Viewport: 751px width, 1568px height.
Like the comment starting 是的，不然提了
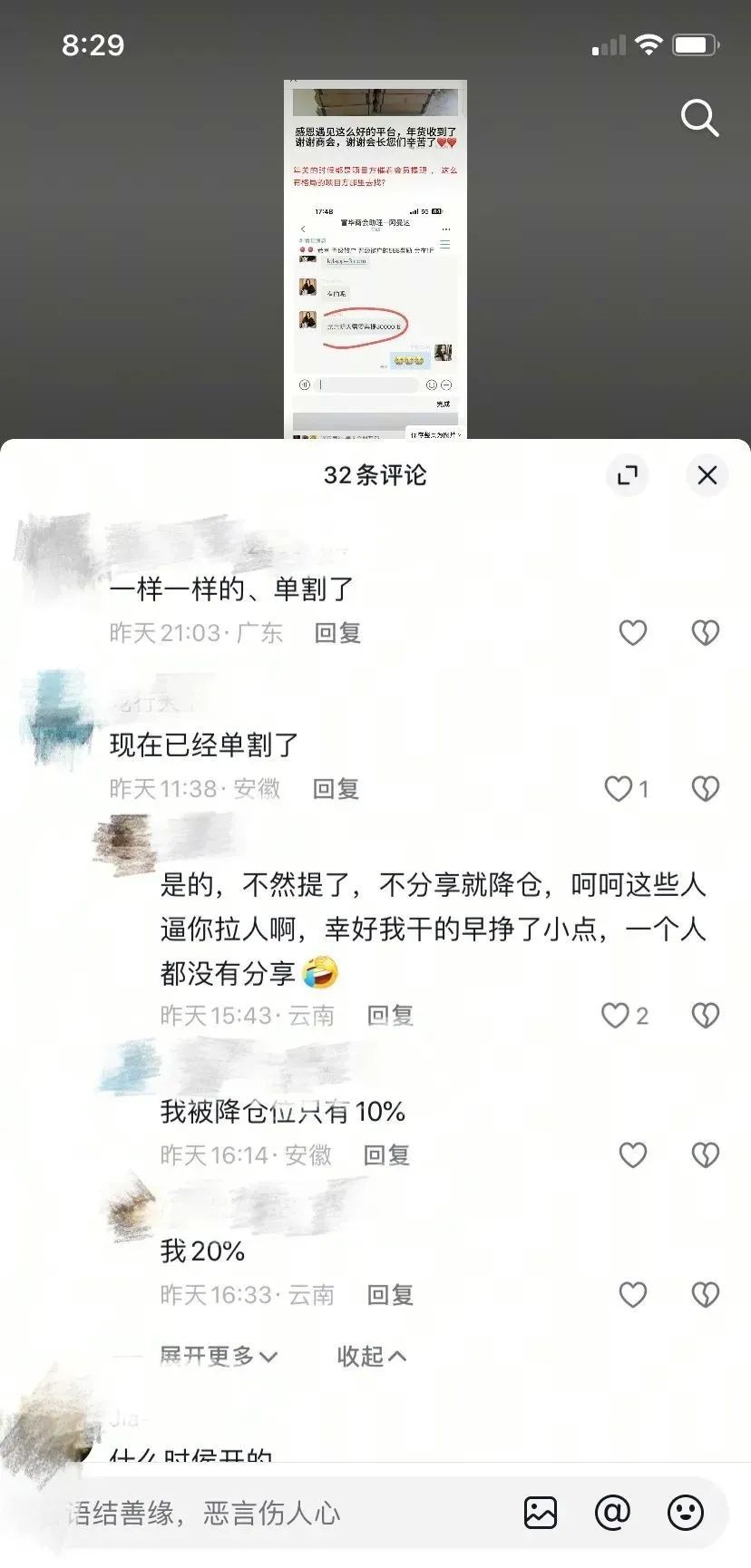point(616,1016)
